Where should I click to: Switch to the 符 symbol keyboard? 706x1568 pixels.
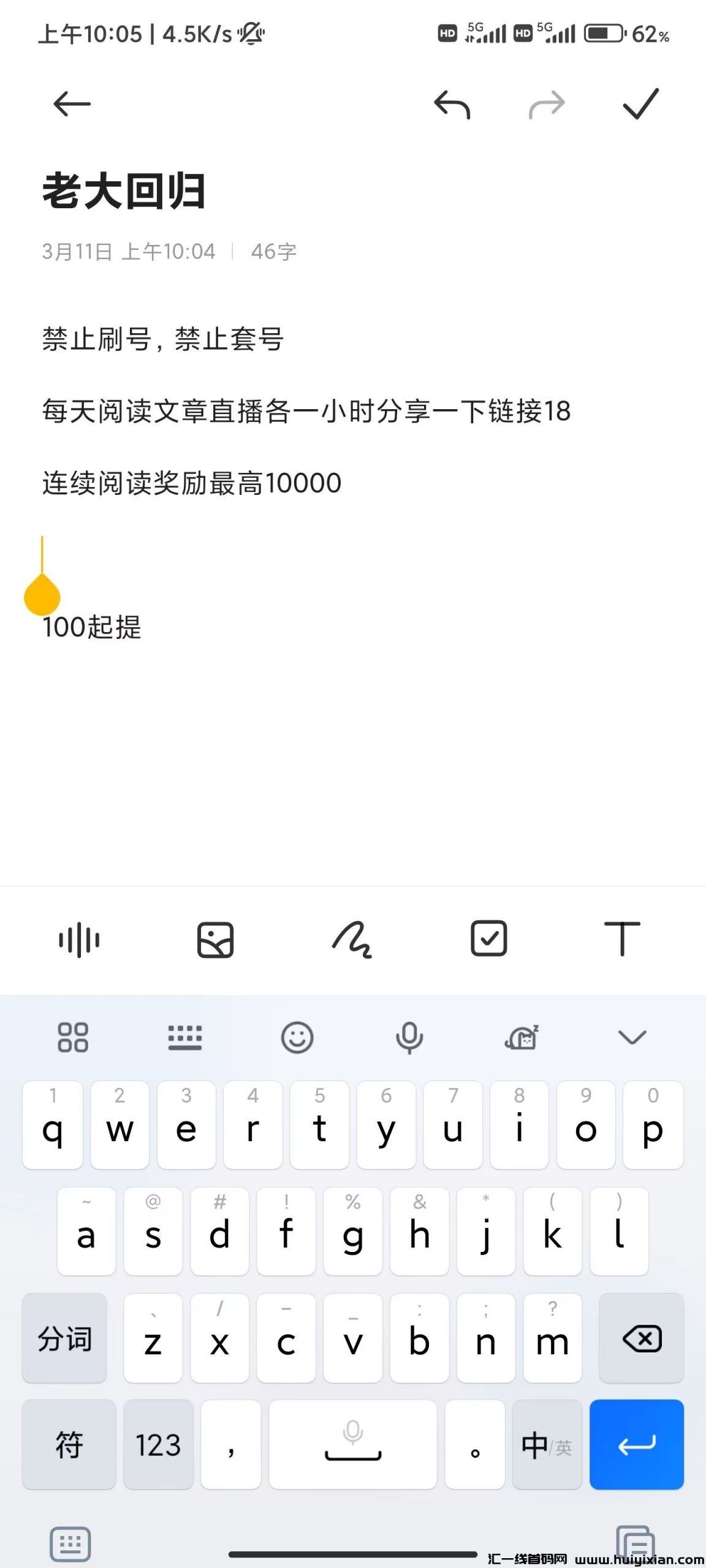coord(68,1445)
